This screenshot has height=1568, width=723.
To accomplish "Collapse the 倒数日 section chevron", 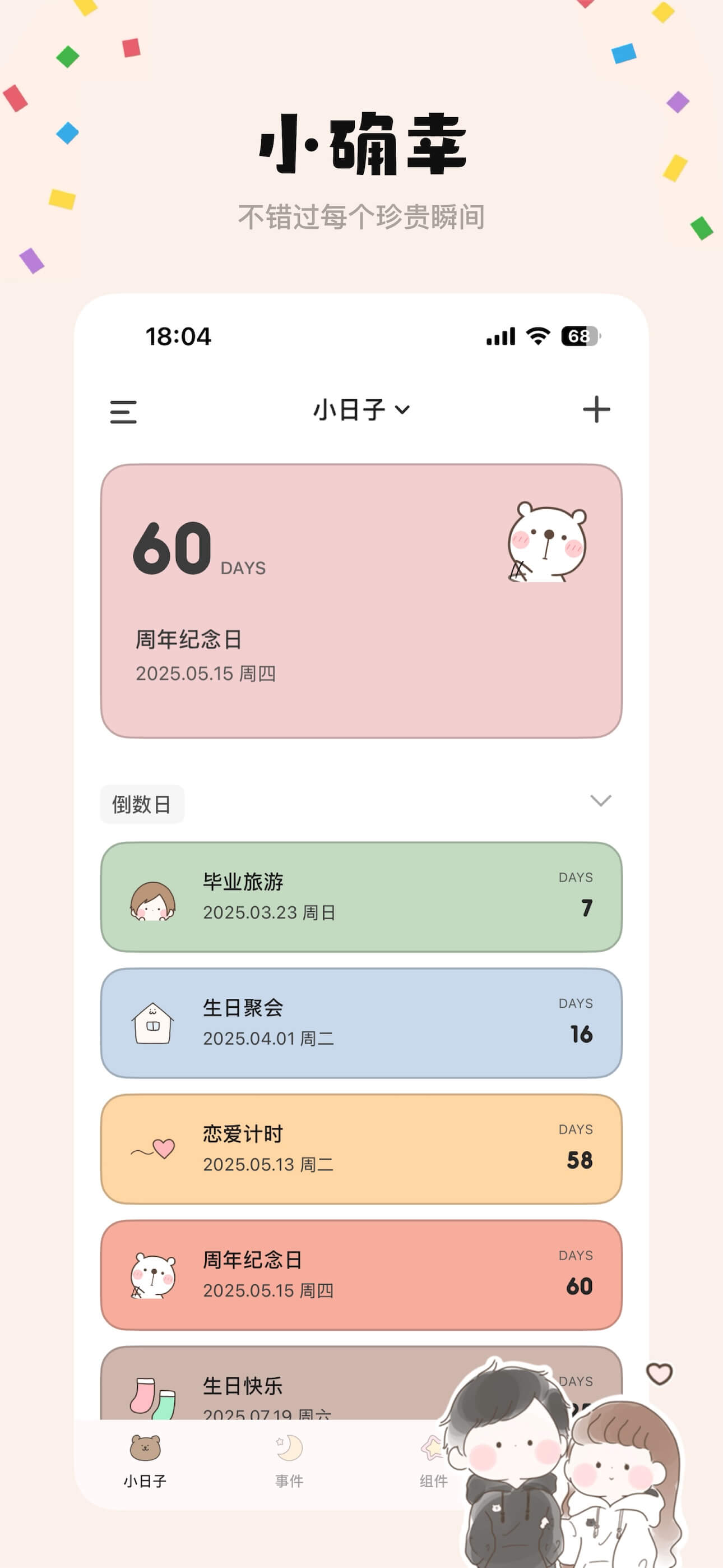I will coord(600,803).
